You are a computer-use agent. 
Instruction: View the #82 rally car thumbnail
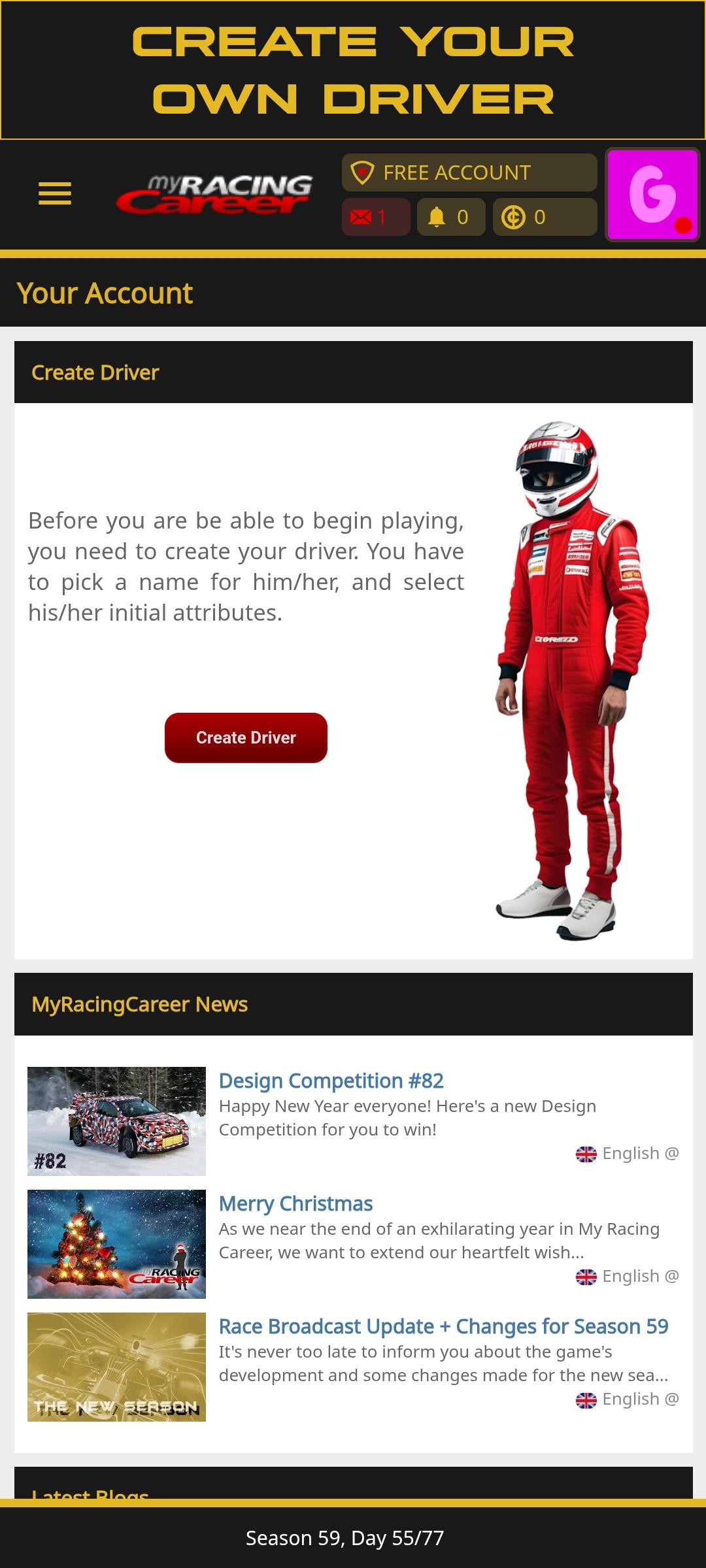pos(116,1121)
